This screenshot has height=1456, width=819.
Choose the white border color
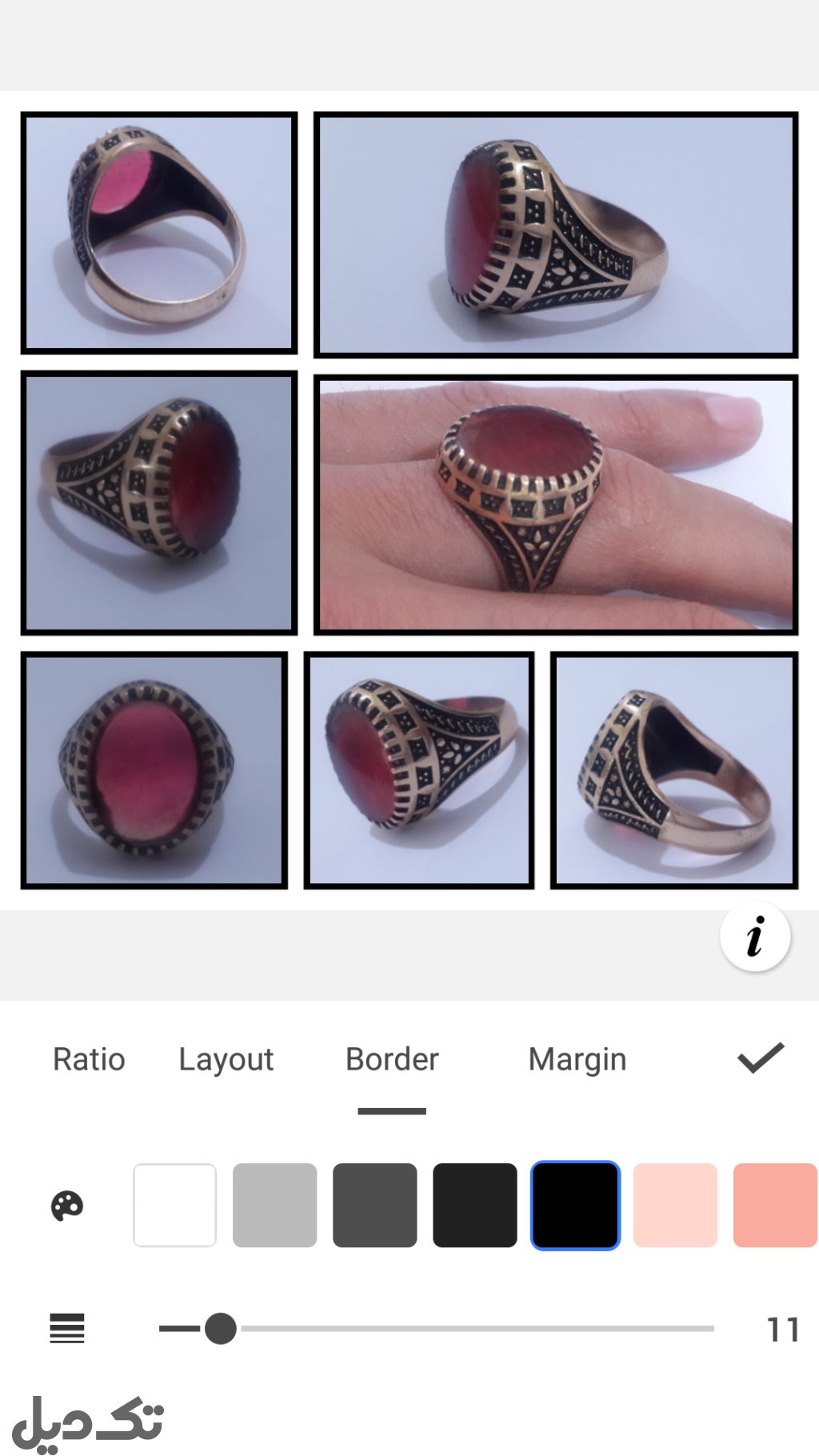tap(175, 1205)
